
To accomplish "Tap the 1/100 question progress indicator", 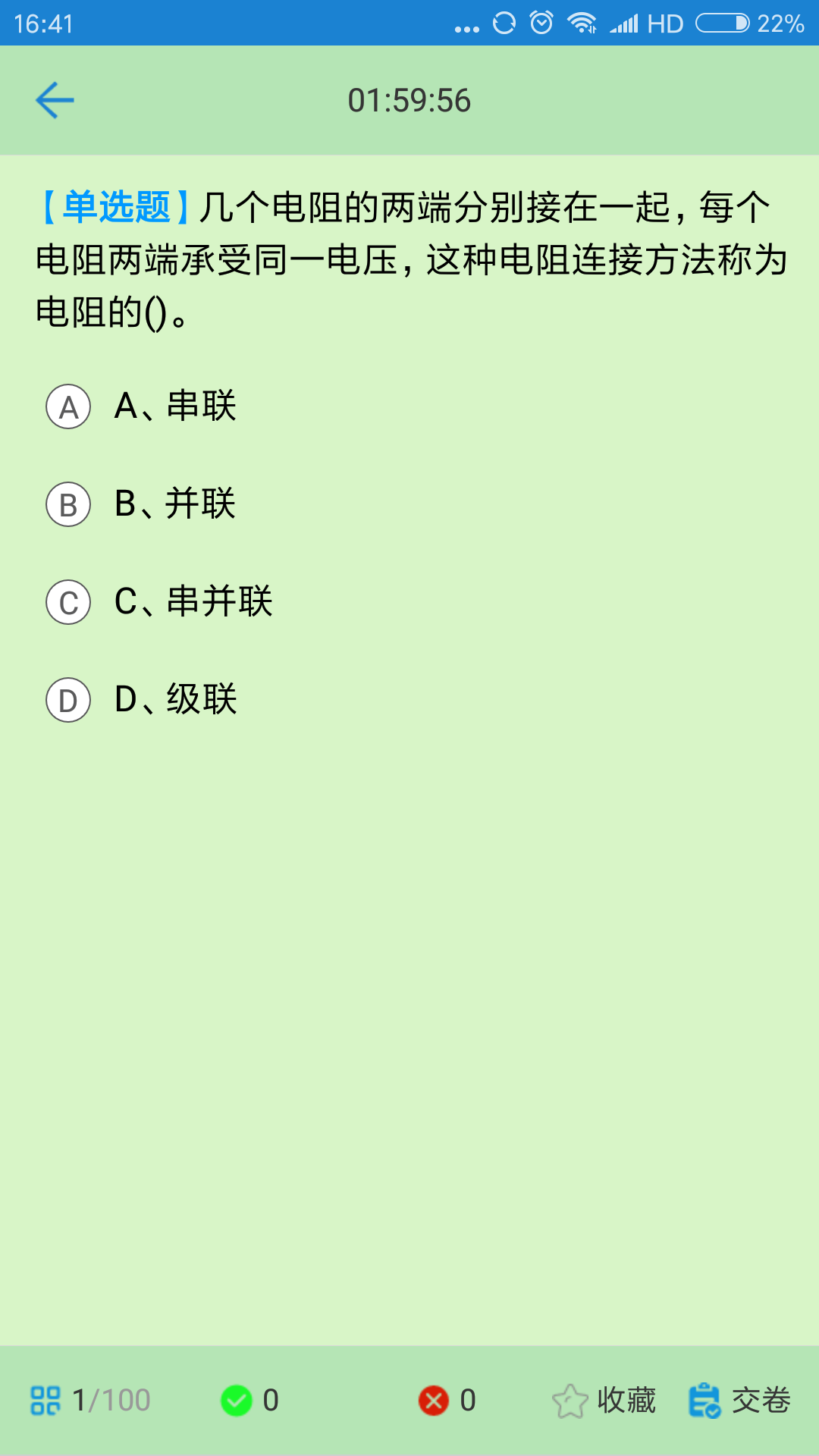I will coord(108,1401).
